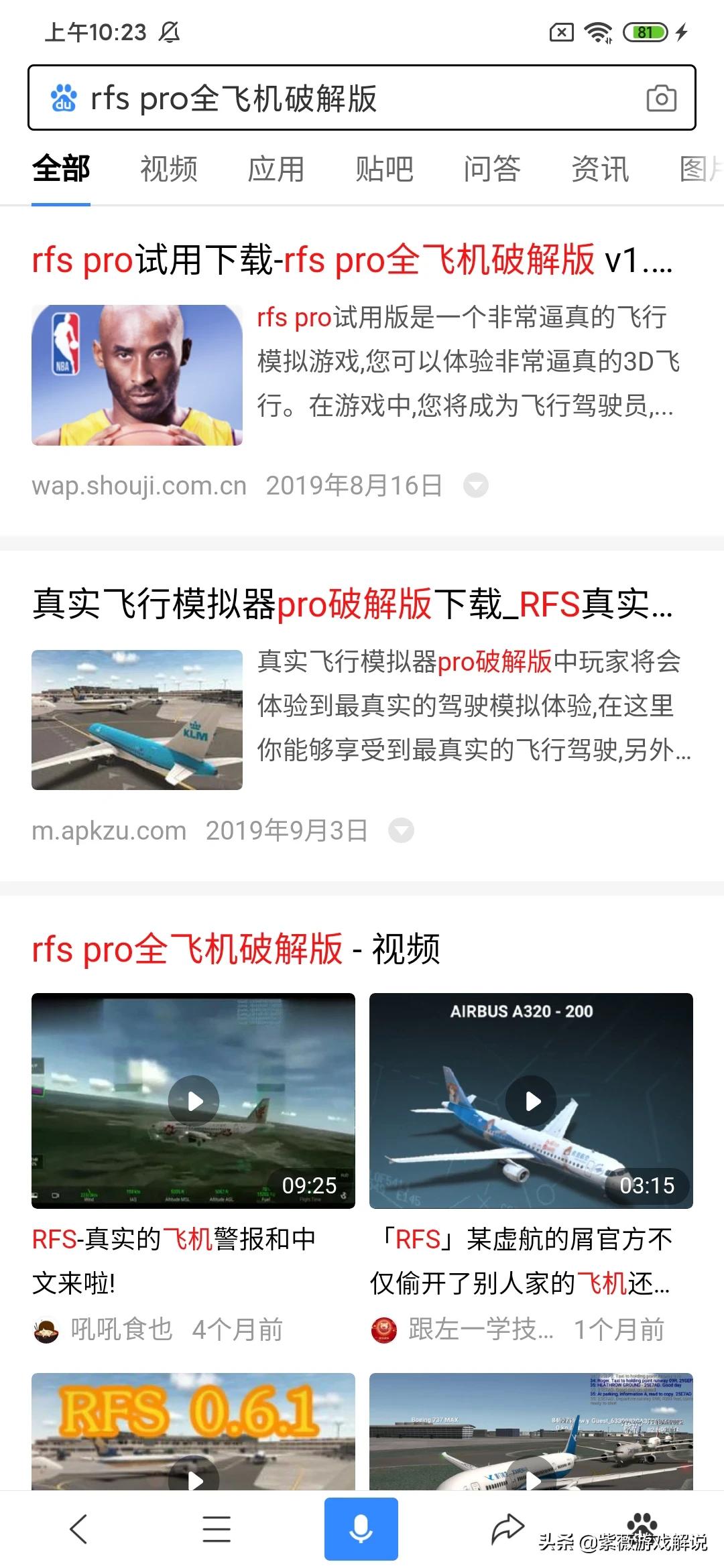Screen dimensions: 724x1568
Task: Play the 09:25 RFS飞机警报 video
Action: 193,1101
